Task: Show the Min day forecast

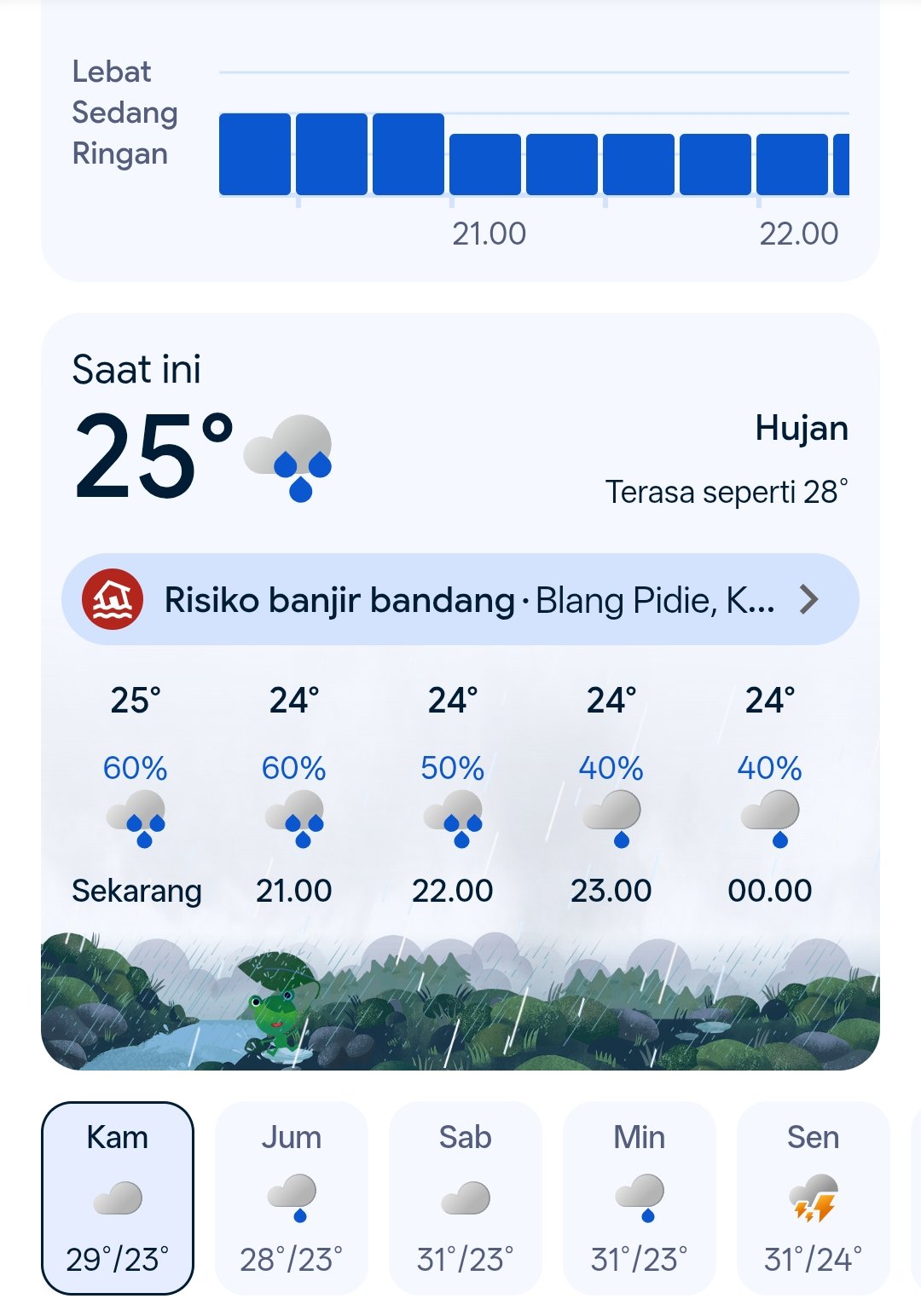Action: (640, 1198)
